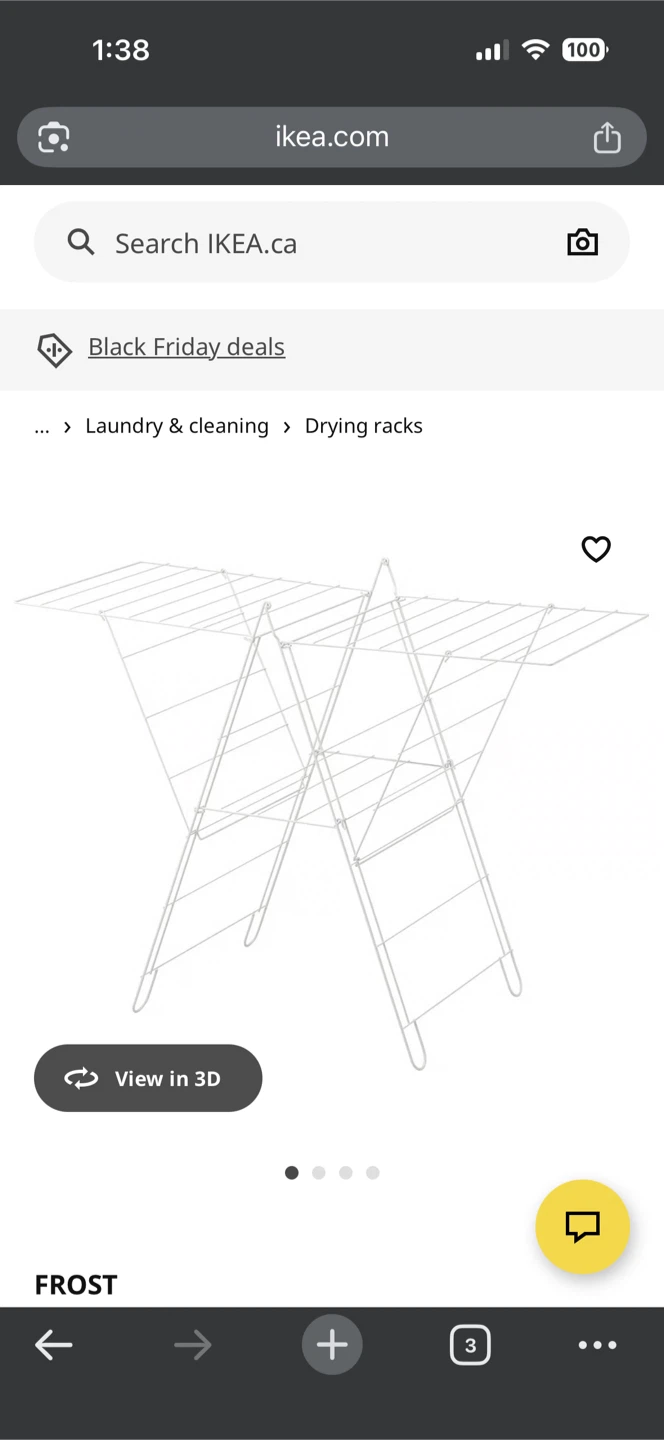Open Black Friday deals link
Viewport: 664px width, 1440px height.
pyautogui.click(x=186, y=347)
